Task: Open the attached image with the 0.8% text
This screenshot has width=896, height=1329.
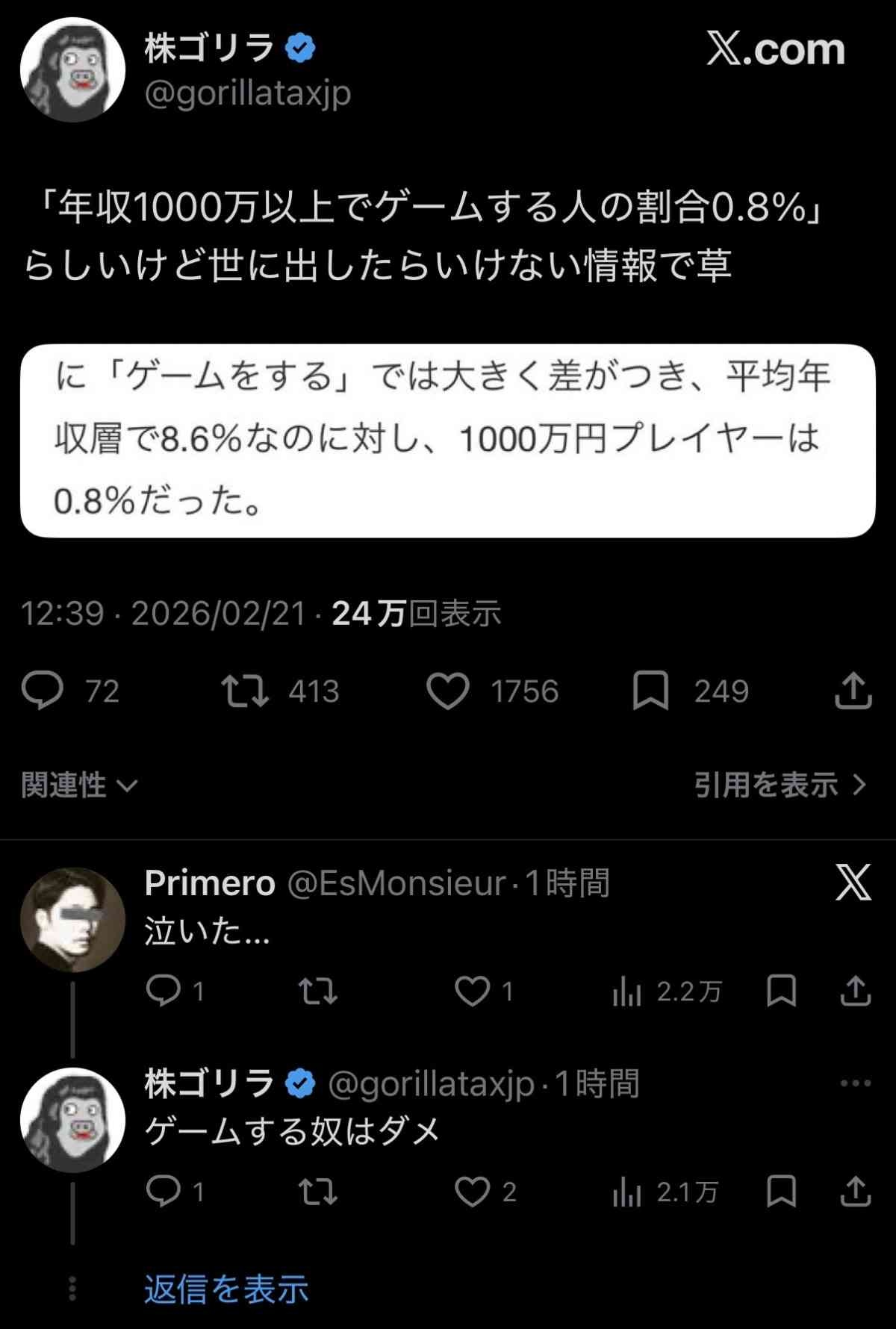Action: [x=448, y=441]
